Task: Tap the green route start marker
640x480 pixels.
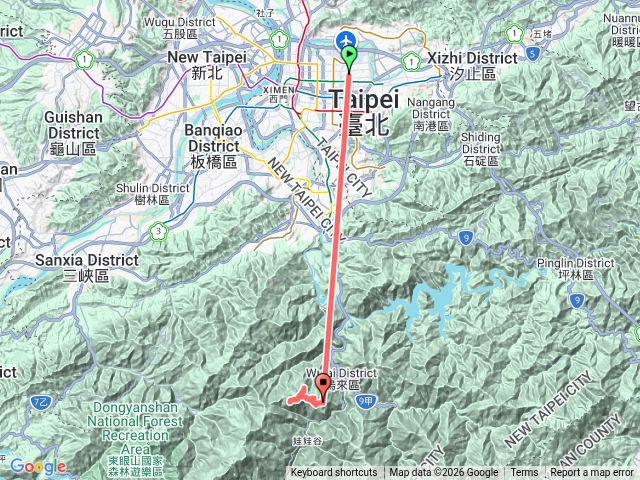Action: coord(348,57)
